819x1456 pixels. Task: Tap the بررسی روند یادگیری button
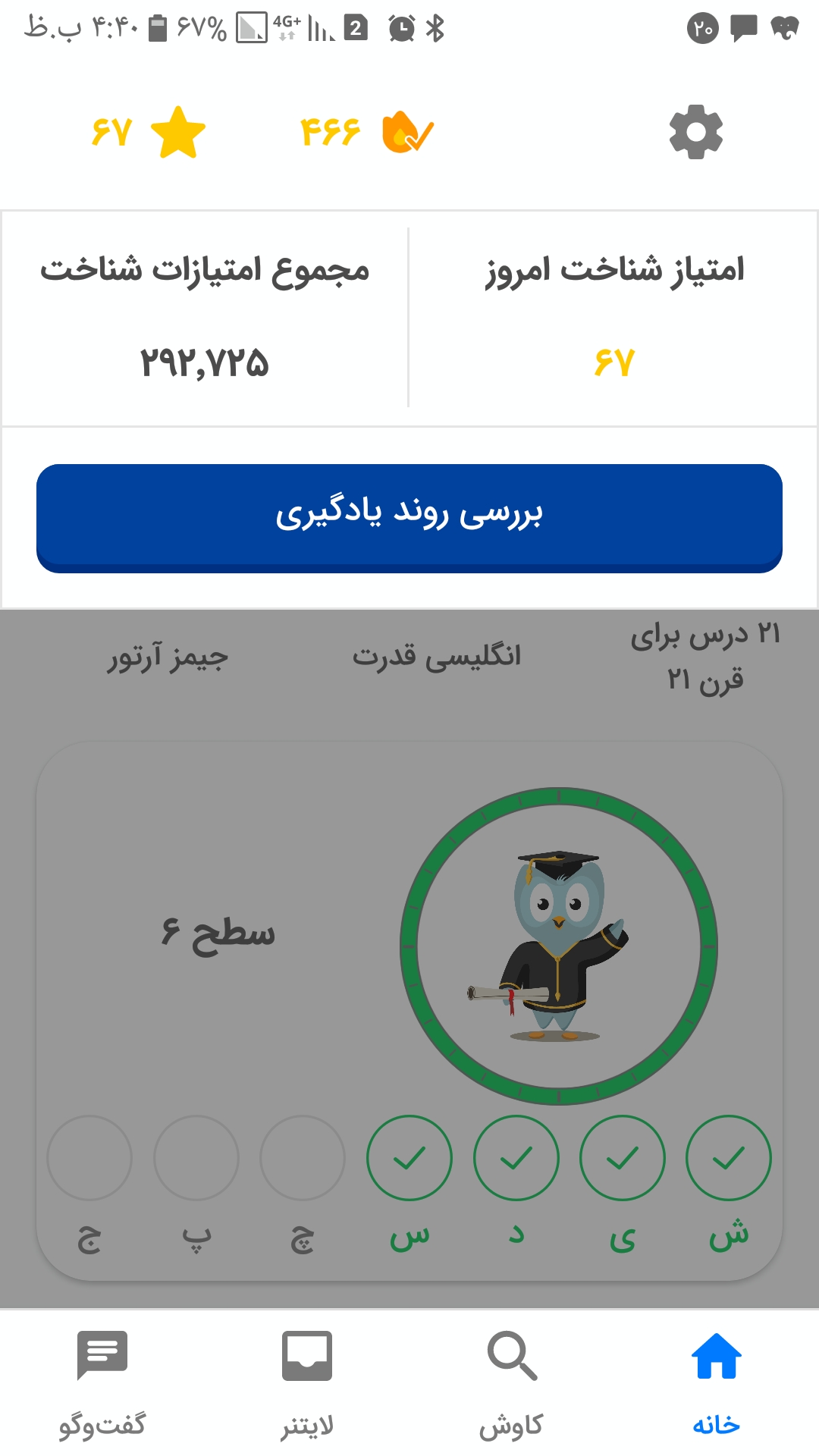click(x=409, y=518)
